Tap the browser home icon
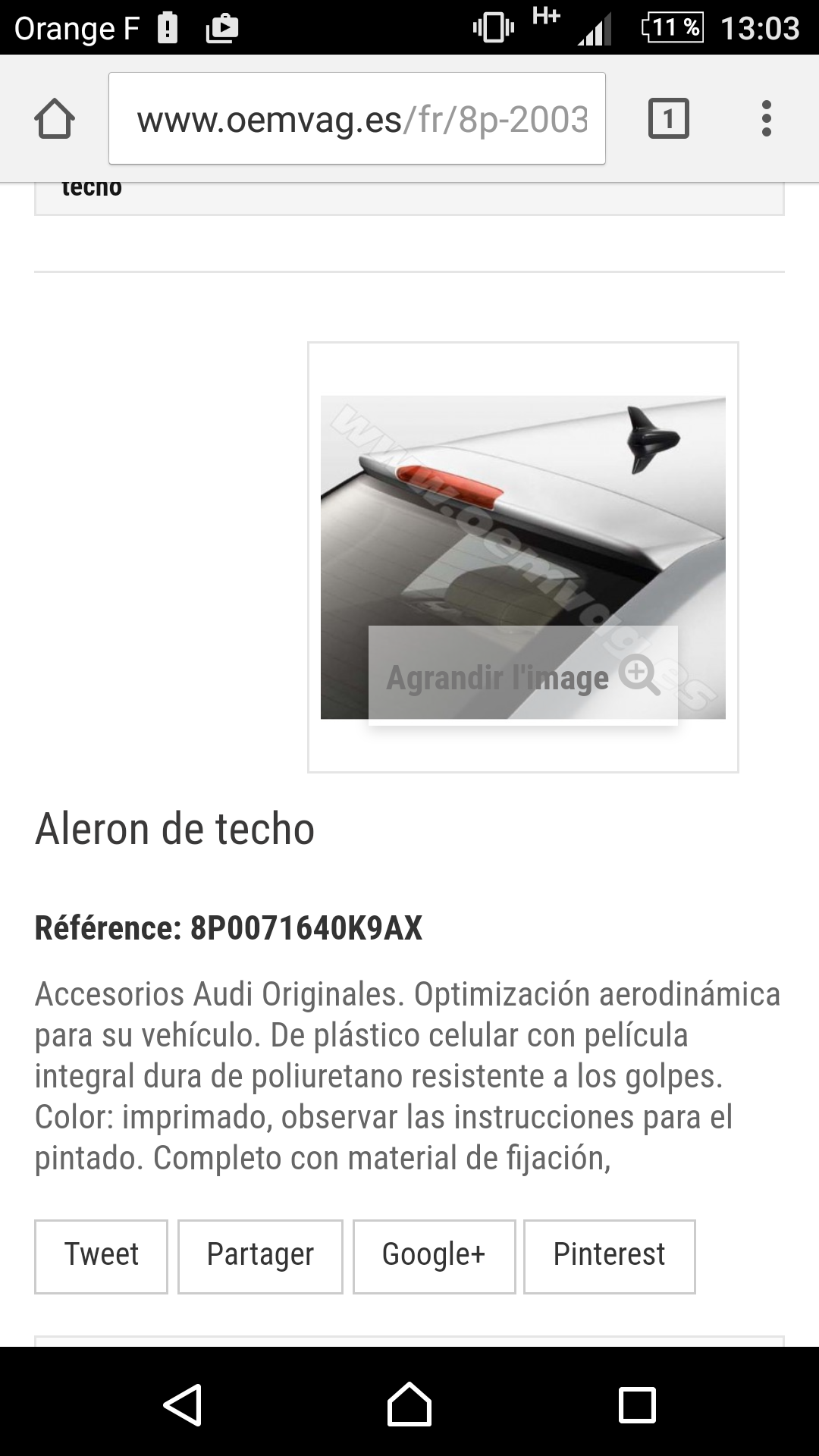The height and width of the screenshot is (1456, 819). 55,119
